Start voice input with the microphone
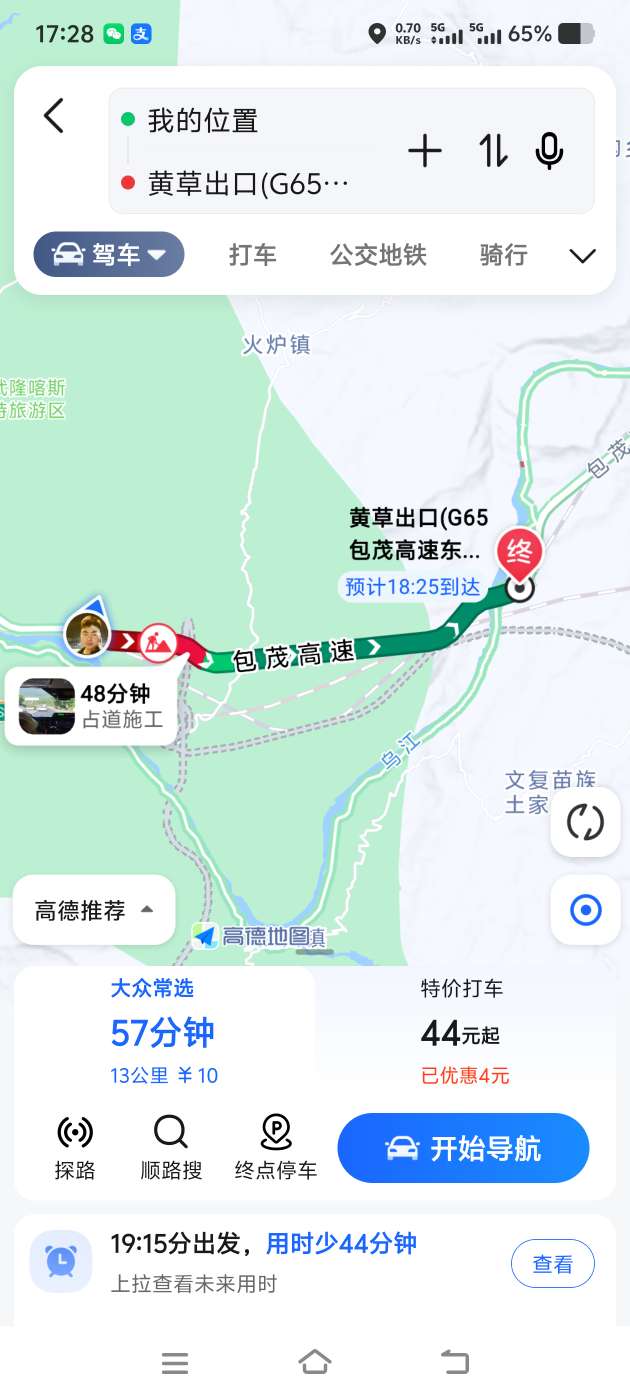The image size is (630, 1400). tap(549, 152)
